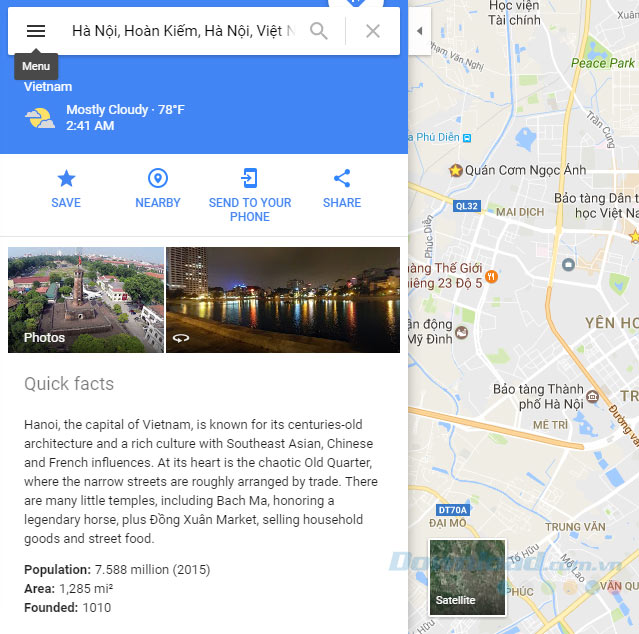The height and width of the screenshot is (634, 639).
Task: Share this location
Action: [x=342, y=188]
